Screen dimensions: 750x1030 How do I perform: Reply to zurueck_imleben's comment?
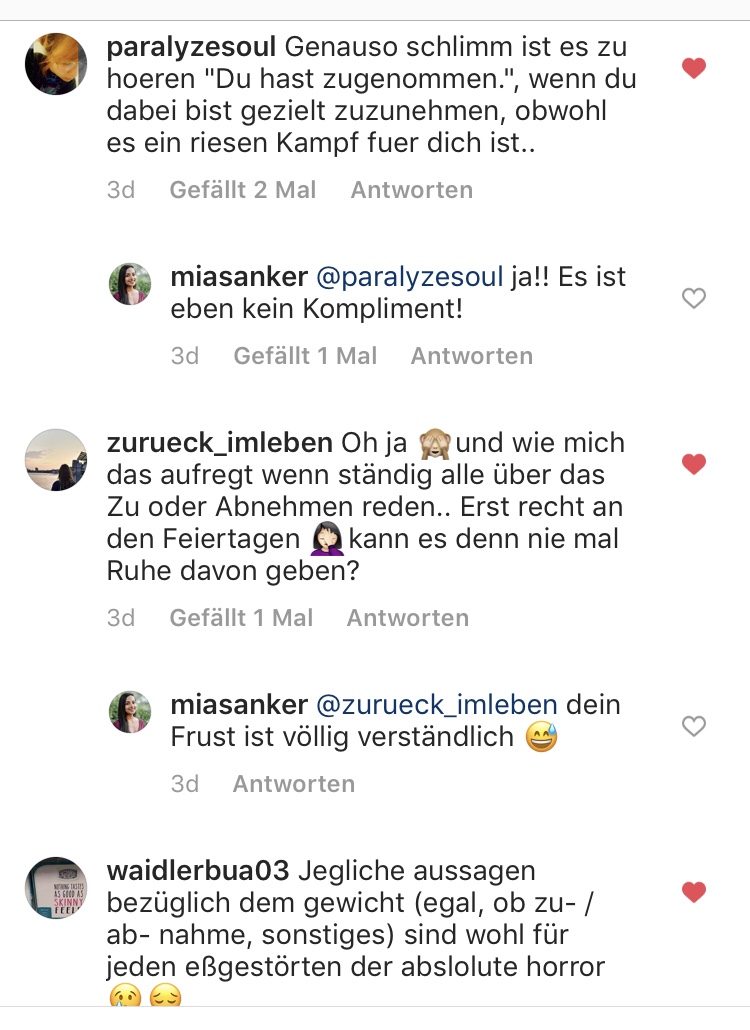click(407, 618)
